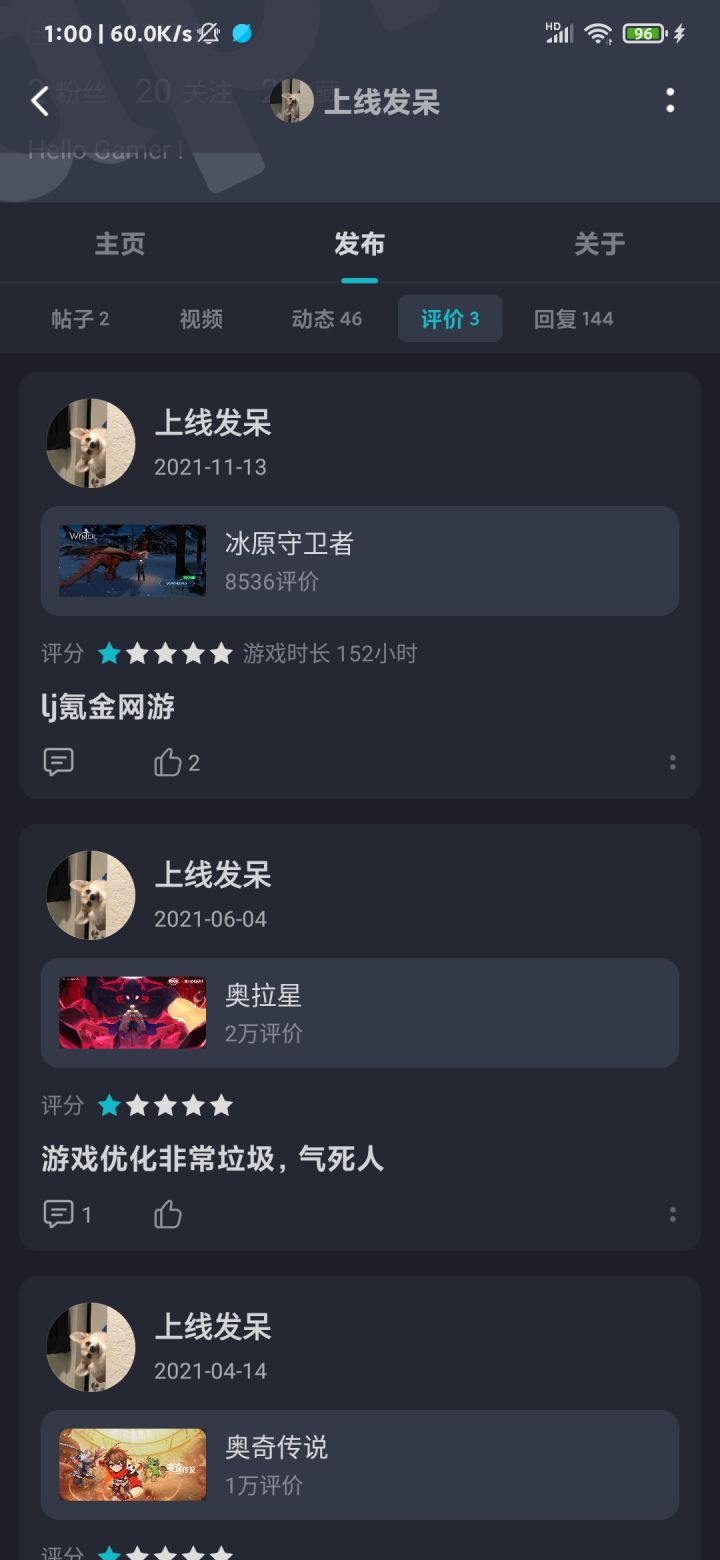Viewport: 720px width, 1560px height.
Task: Open the three-dot menu at top right
Action: pyautogui.click(x=670, y=101)
